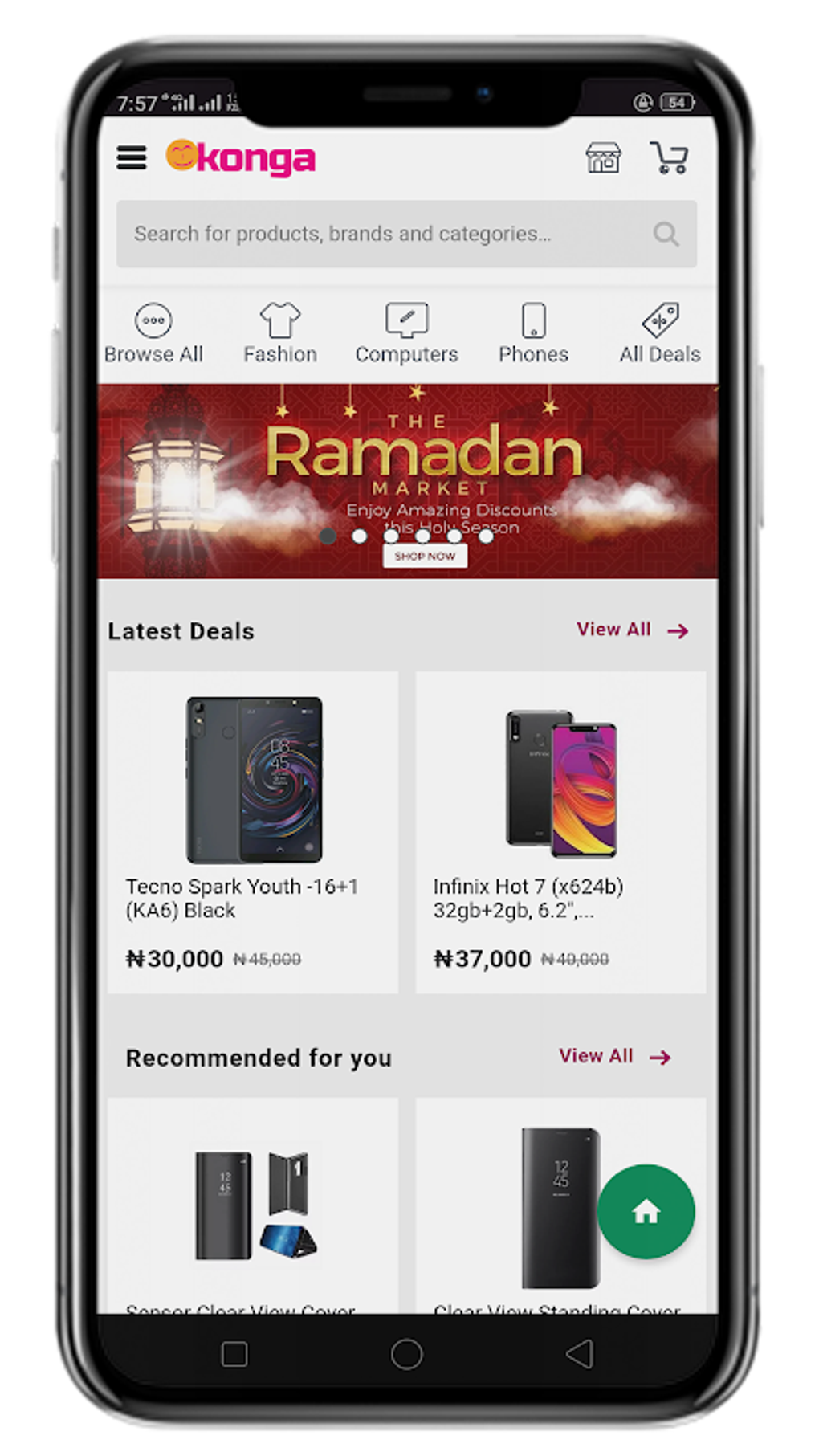The width and height of the screenshot is (819, 1456).
Task: Open the Sensor Clear View Cover product
Action: [x=253, y=1205]
